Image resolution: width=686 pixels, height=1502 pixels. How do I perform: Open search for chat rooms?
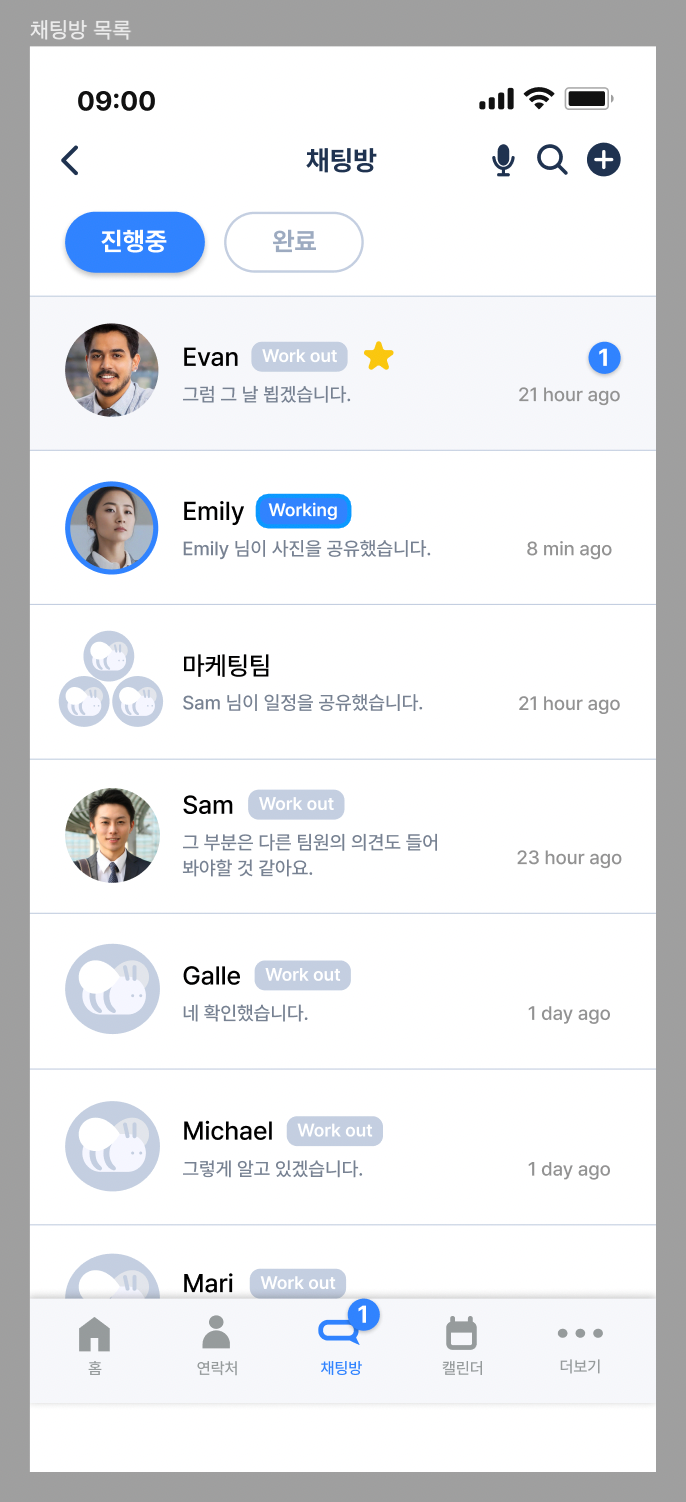[x=552, y=160]
